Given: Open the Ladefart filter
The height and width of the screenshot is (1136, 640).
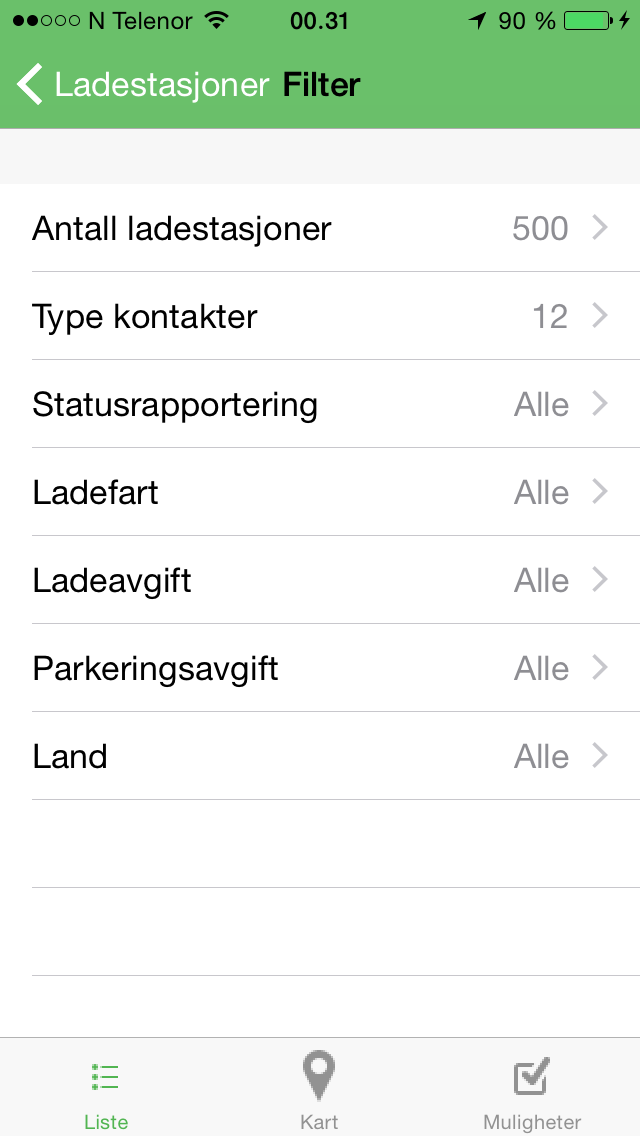Looking at the screenshot, I should pos(320,492).
